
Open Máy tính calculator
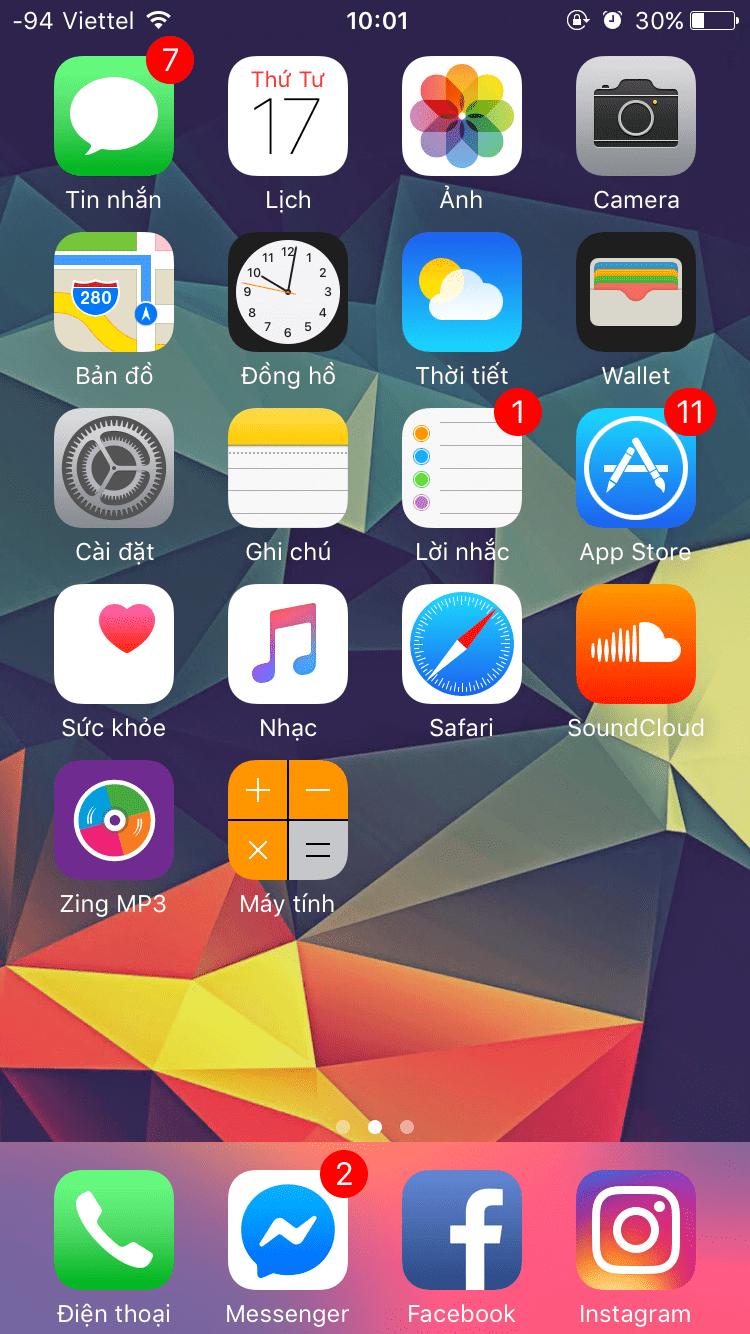(288, 820)
